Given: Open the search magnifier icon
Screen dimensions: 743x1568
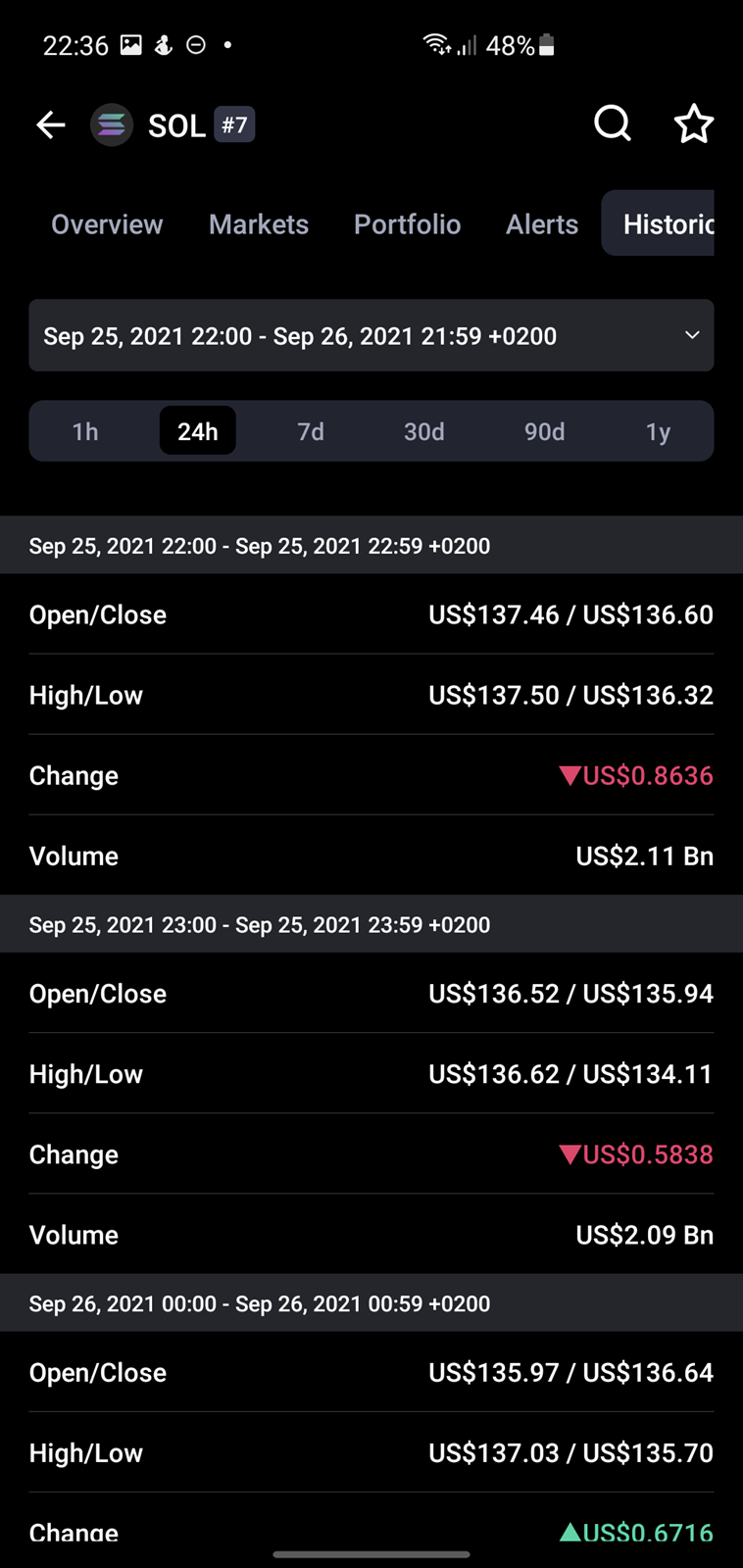Looking at the screenshot, I should point(613,124).
